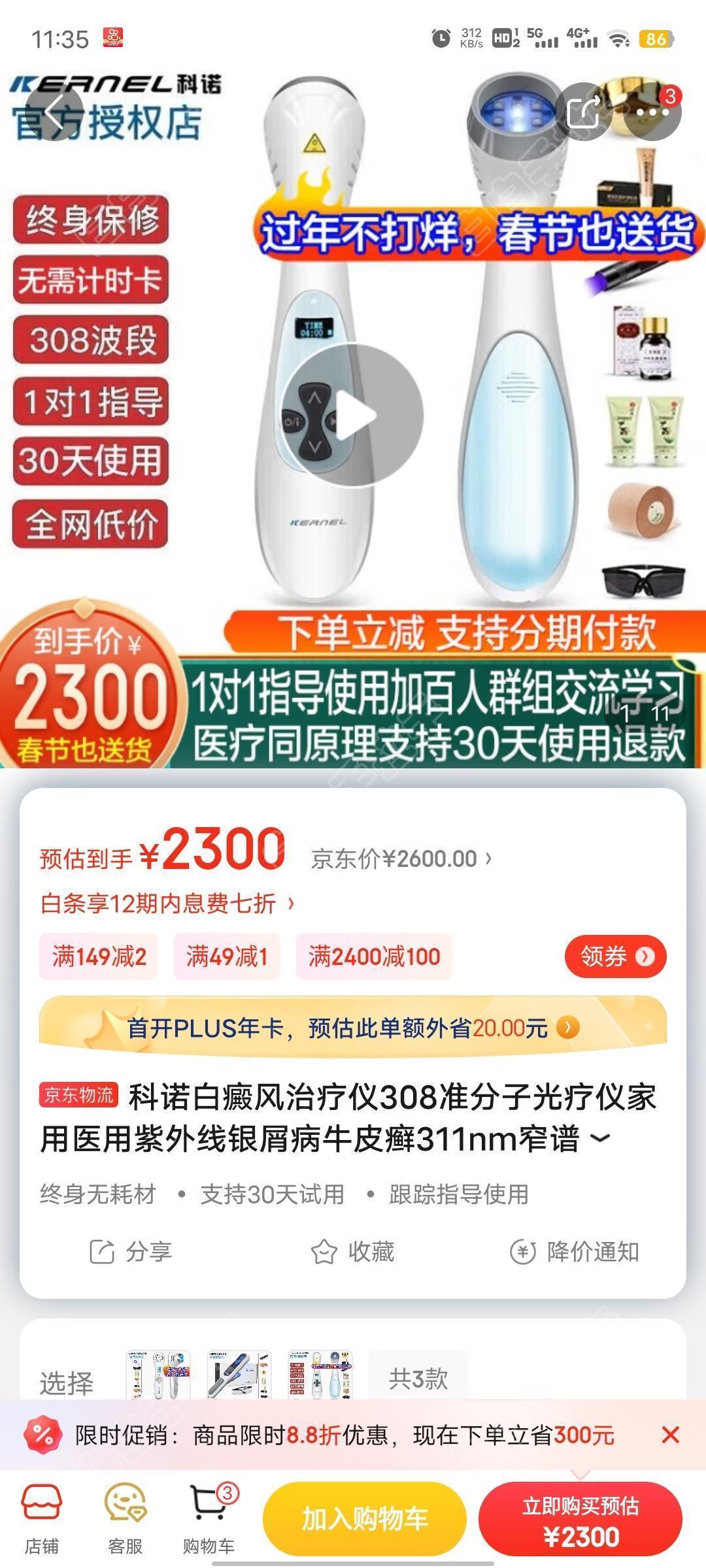Go back using the top-left arrow
Screen dimensions: 706x1568
[55, 112]
